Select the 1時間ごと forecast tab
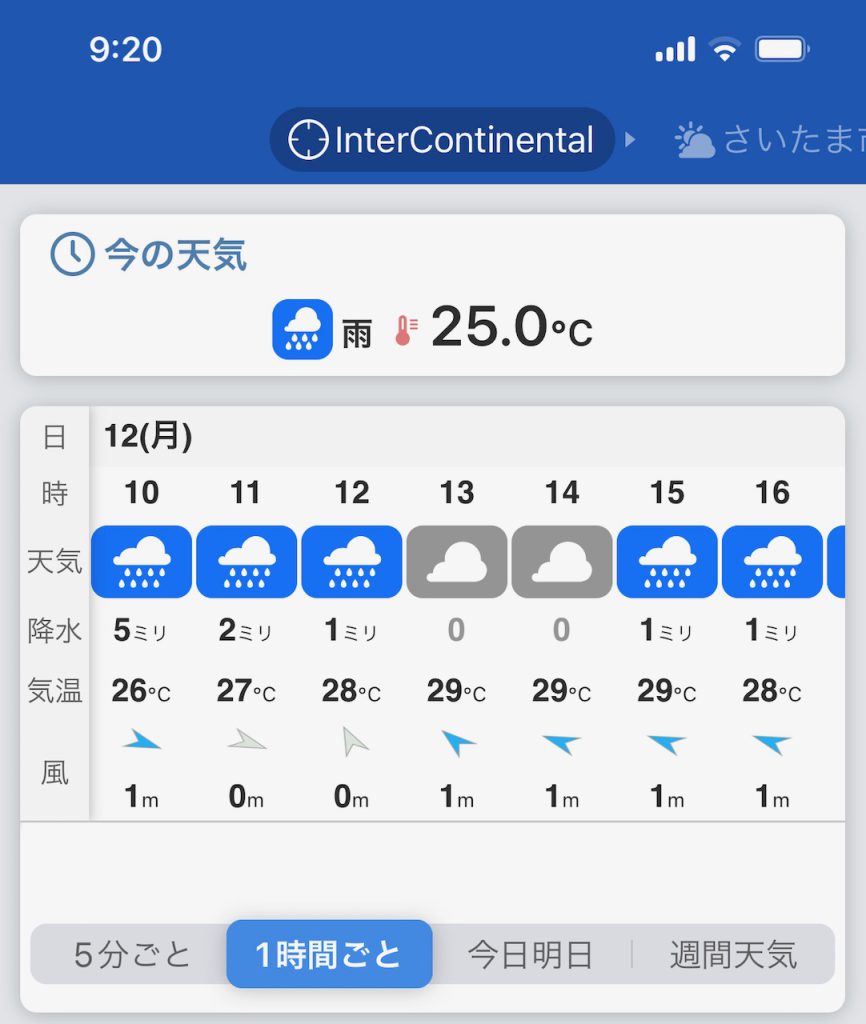This screenshot has width=866, height=1024. click(329, 955)
